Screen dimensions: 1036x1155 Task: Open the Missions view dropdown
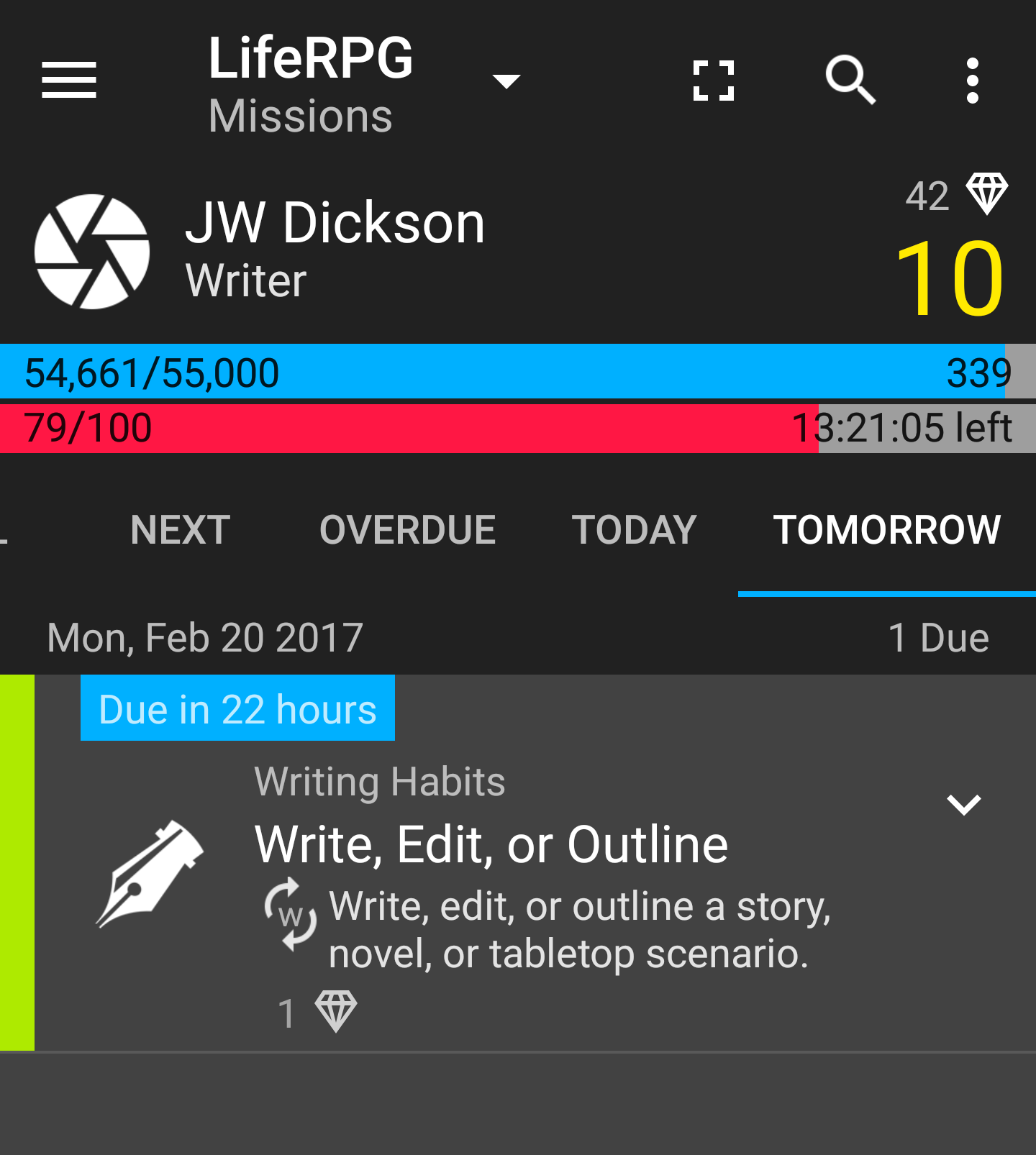(x=506, y=81)
